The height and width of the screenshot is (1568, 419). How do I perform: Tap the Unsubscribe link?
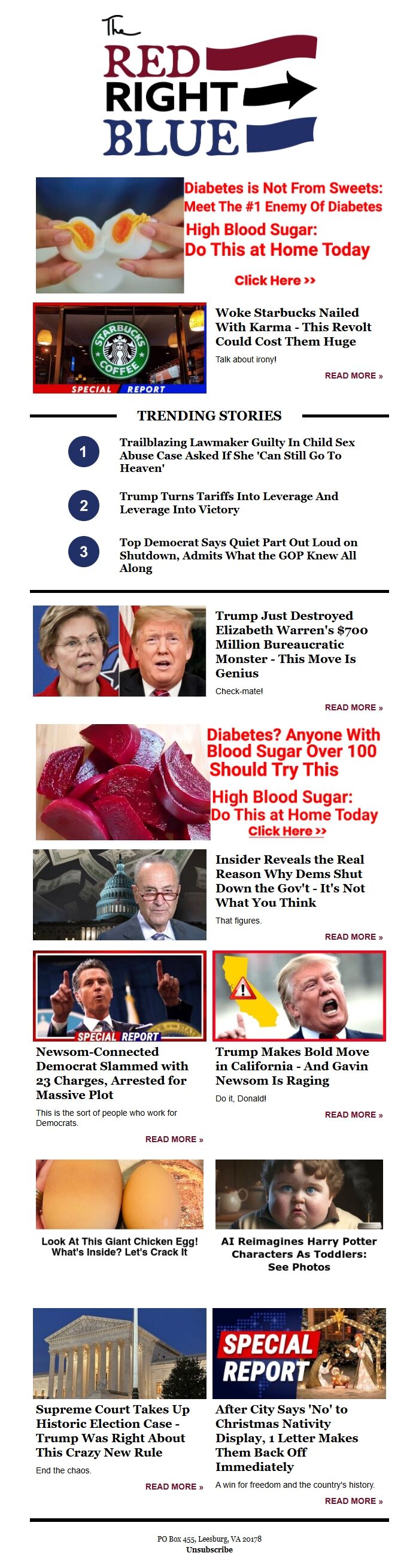point(209,1550)
